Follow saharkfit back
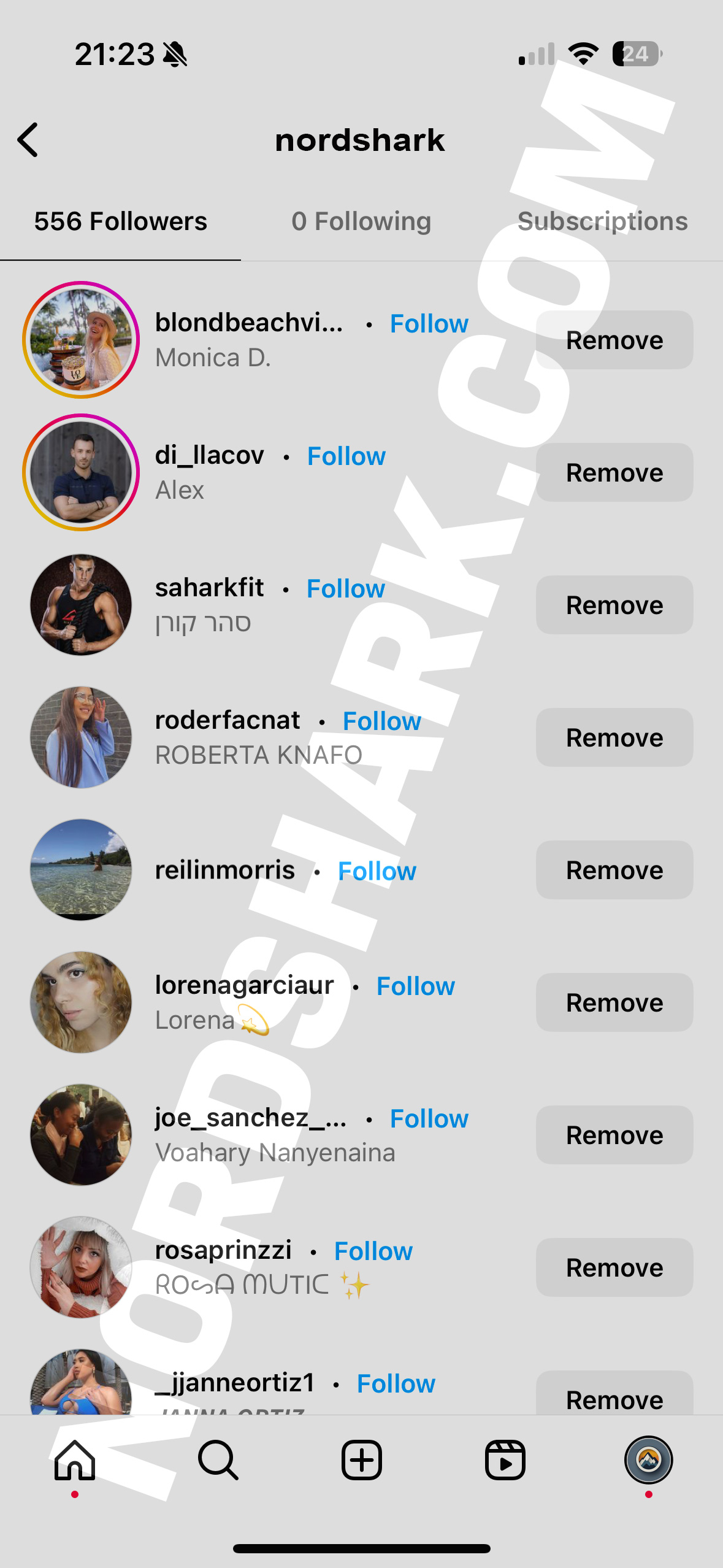 (346, 589)
